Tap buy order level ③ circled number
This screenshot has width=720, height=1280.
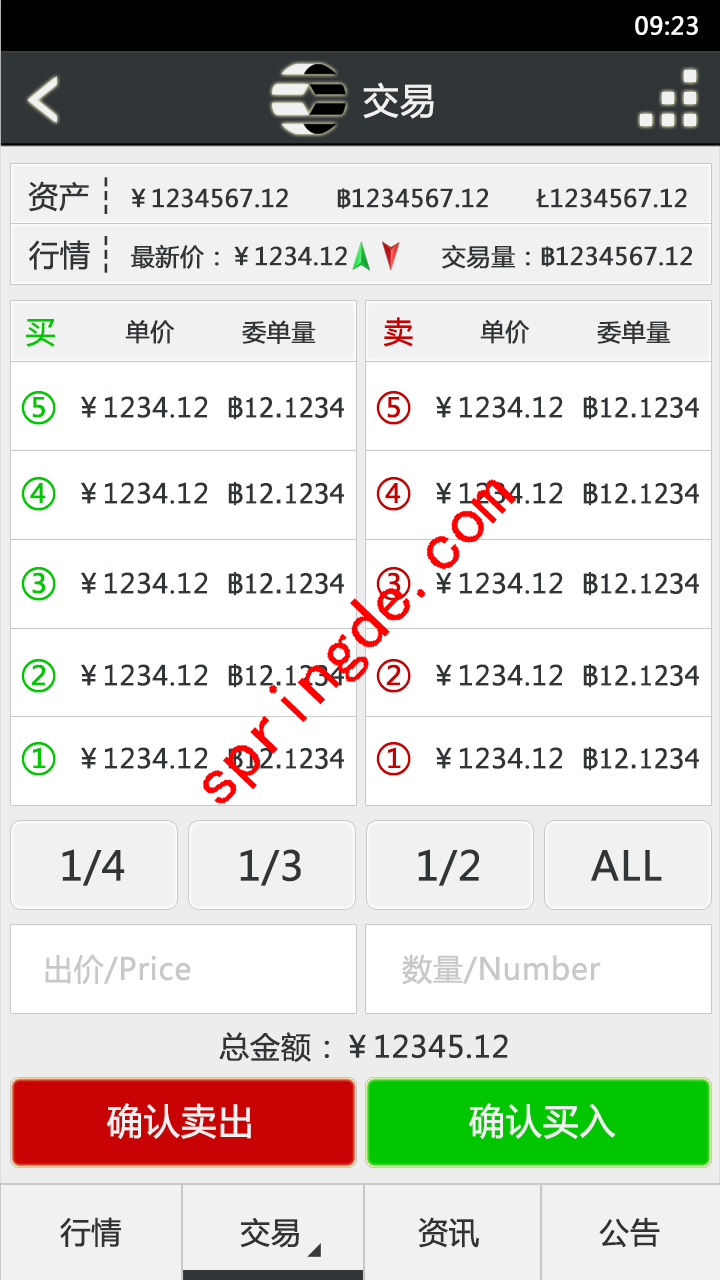point(38,582)
